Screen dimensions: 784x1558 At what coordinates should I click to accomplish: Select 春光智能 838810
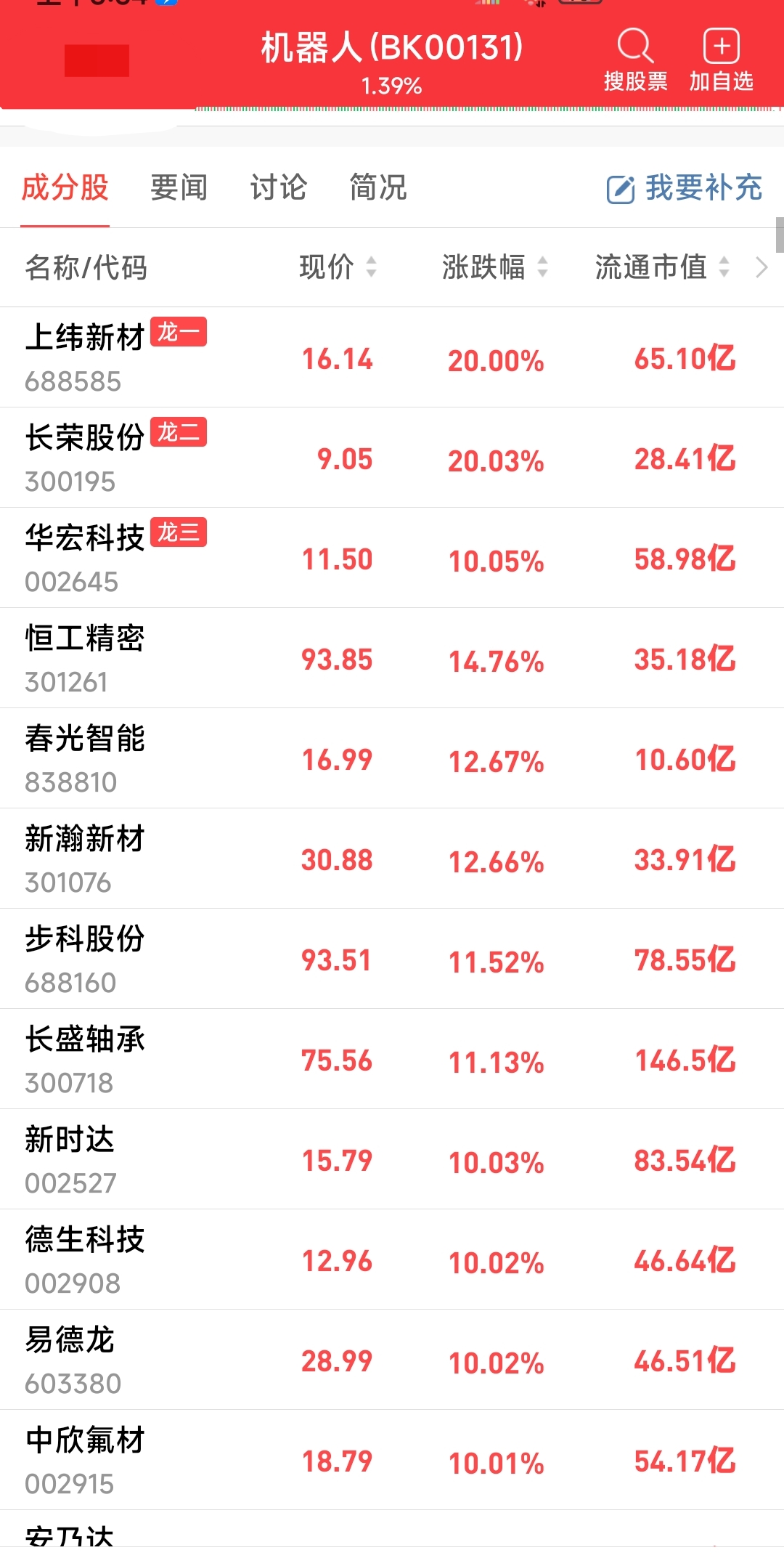(x=392, y=758)
